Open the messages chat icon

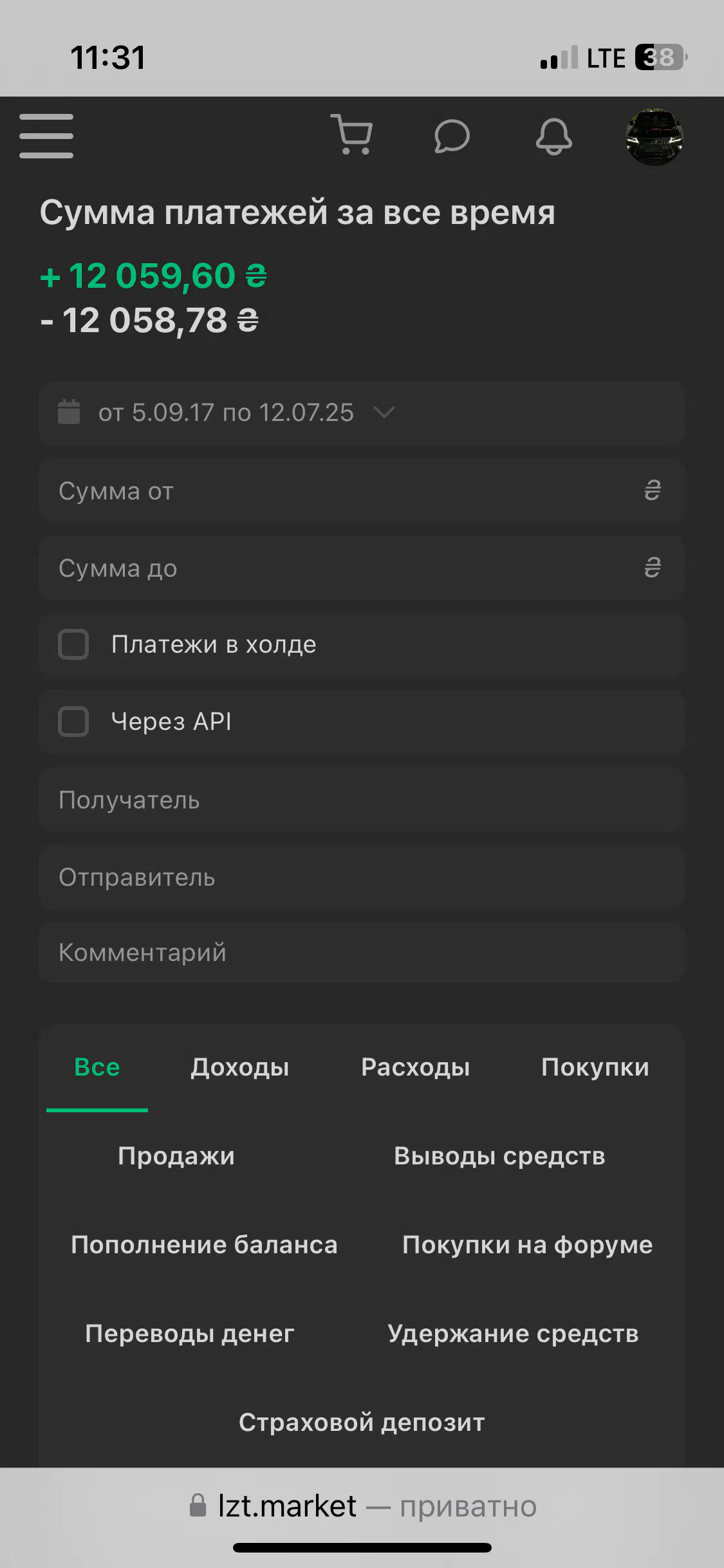pos(452,136)
